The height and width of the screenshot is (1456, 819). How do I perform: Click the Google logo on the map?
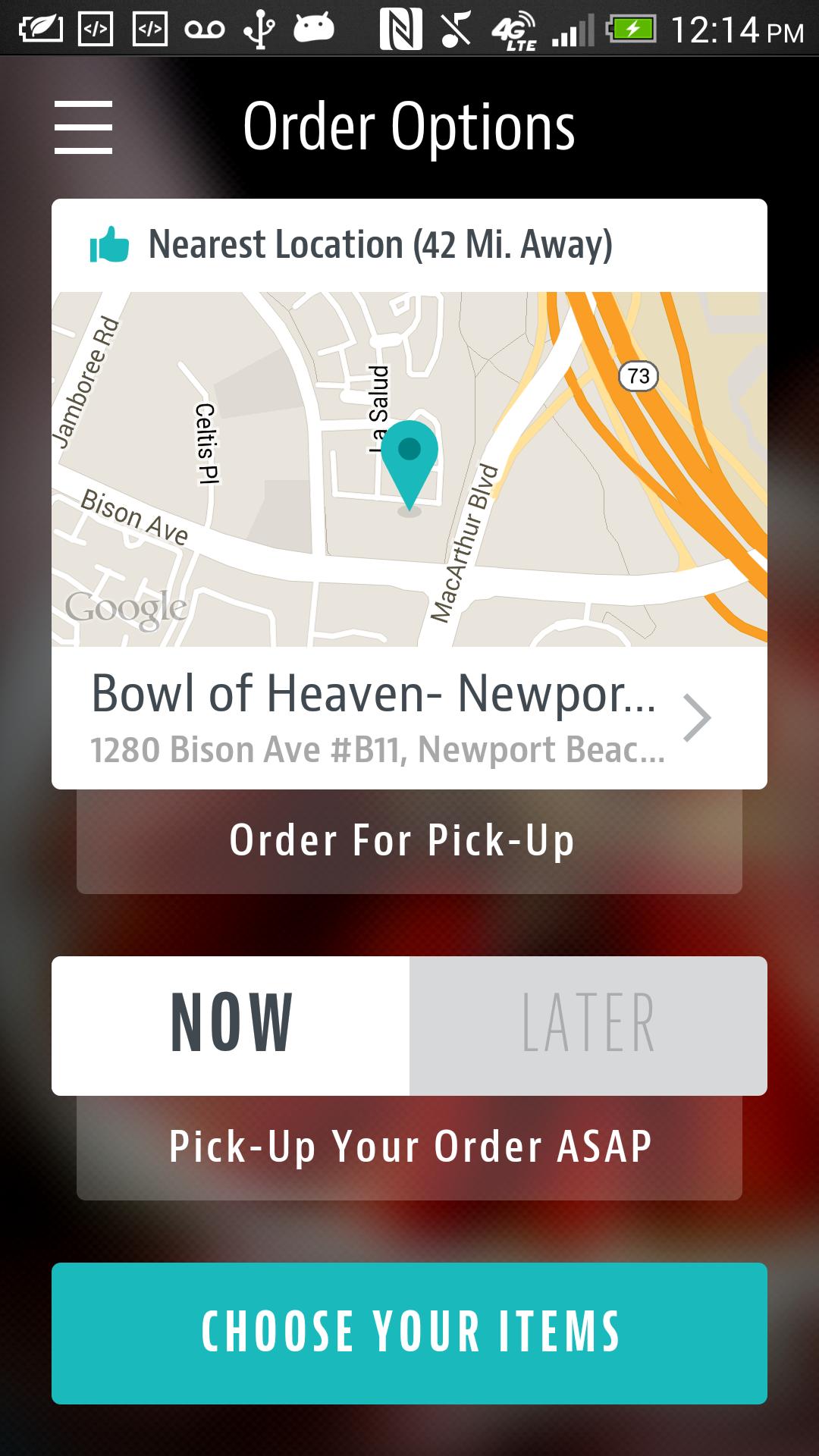(x=124, y=604)
